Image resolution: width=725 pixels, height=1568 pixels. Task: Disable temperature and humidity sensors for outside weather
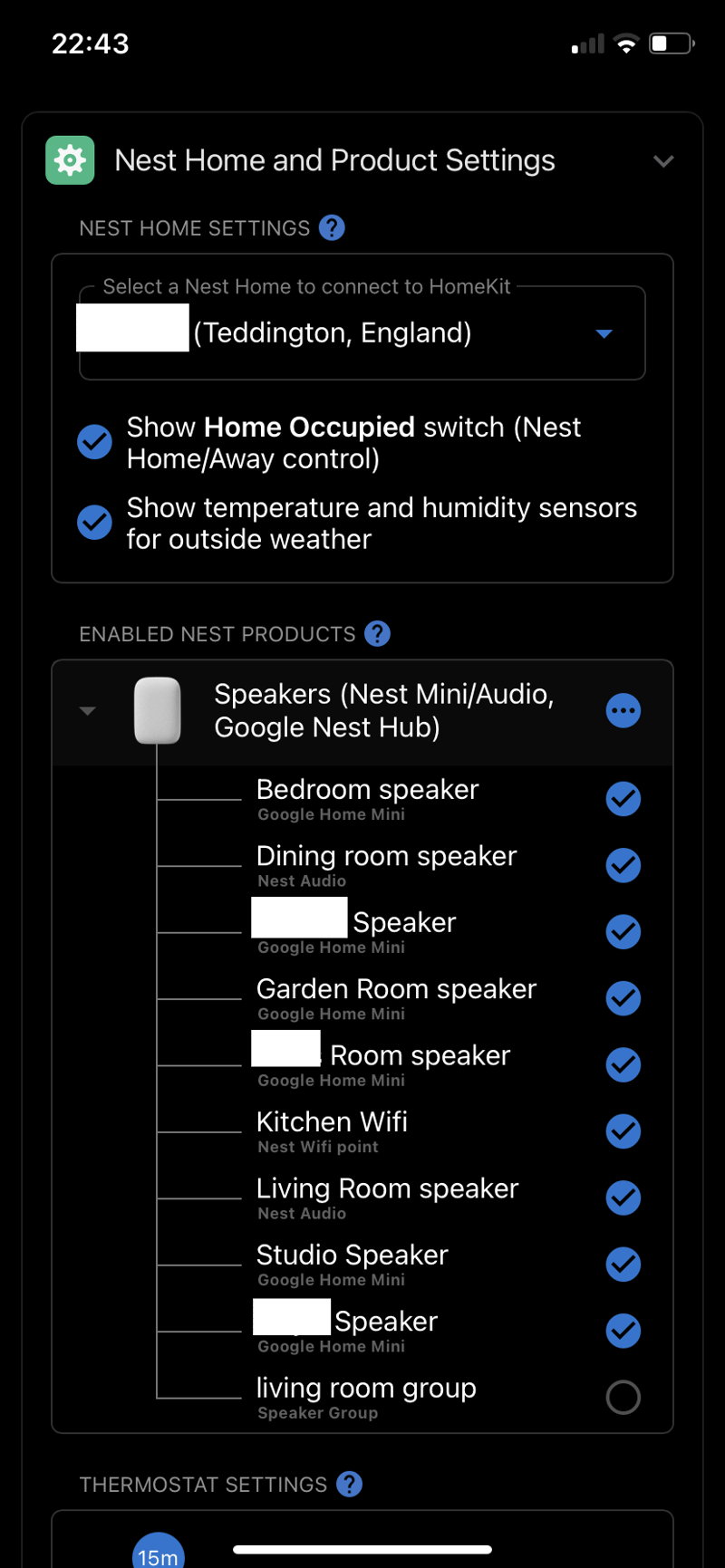(x=94, y=522)
